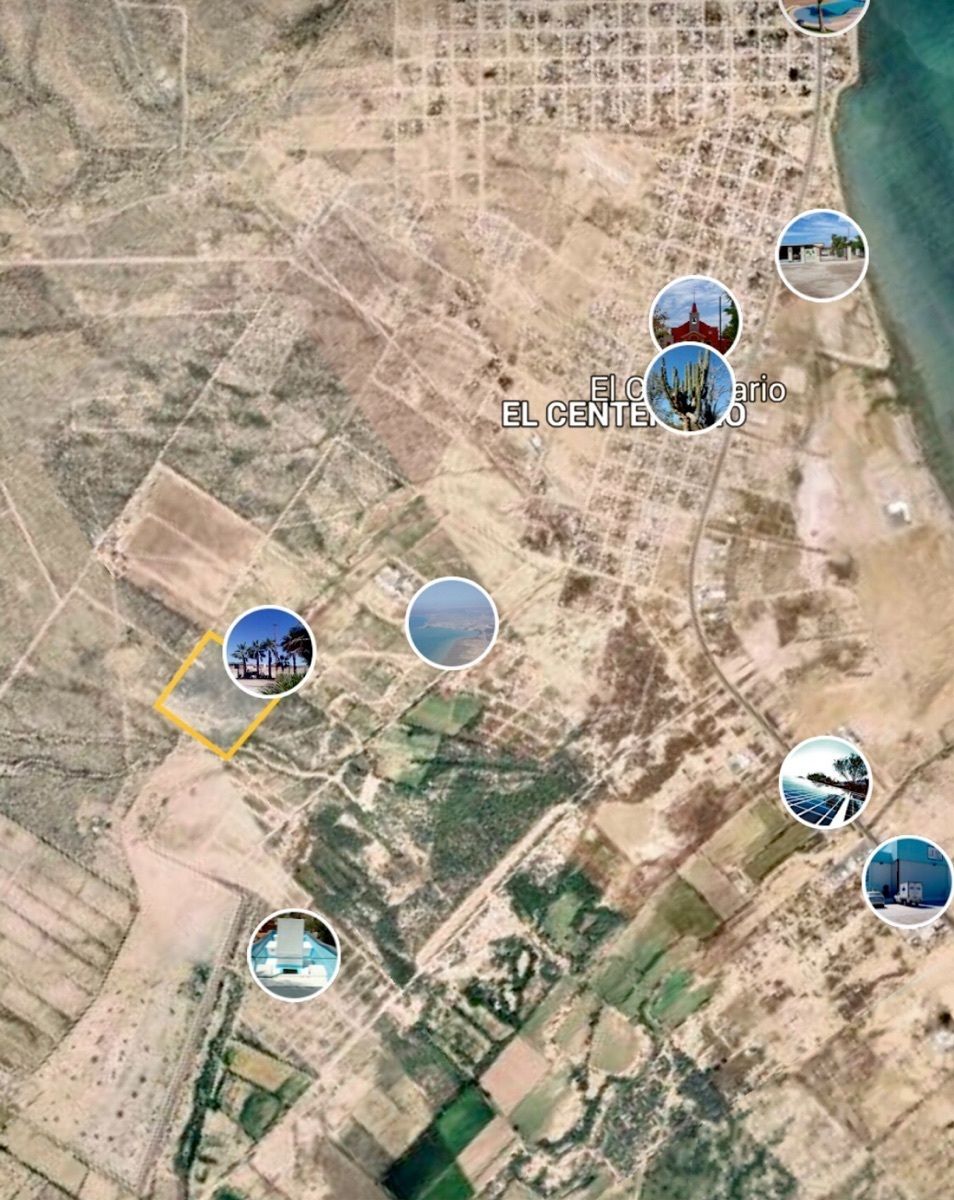View the gated building photo near the coast
Viewport: 954px width, 1200px height.
coord(822,255)
